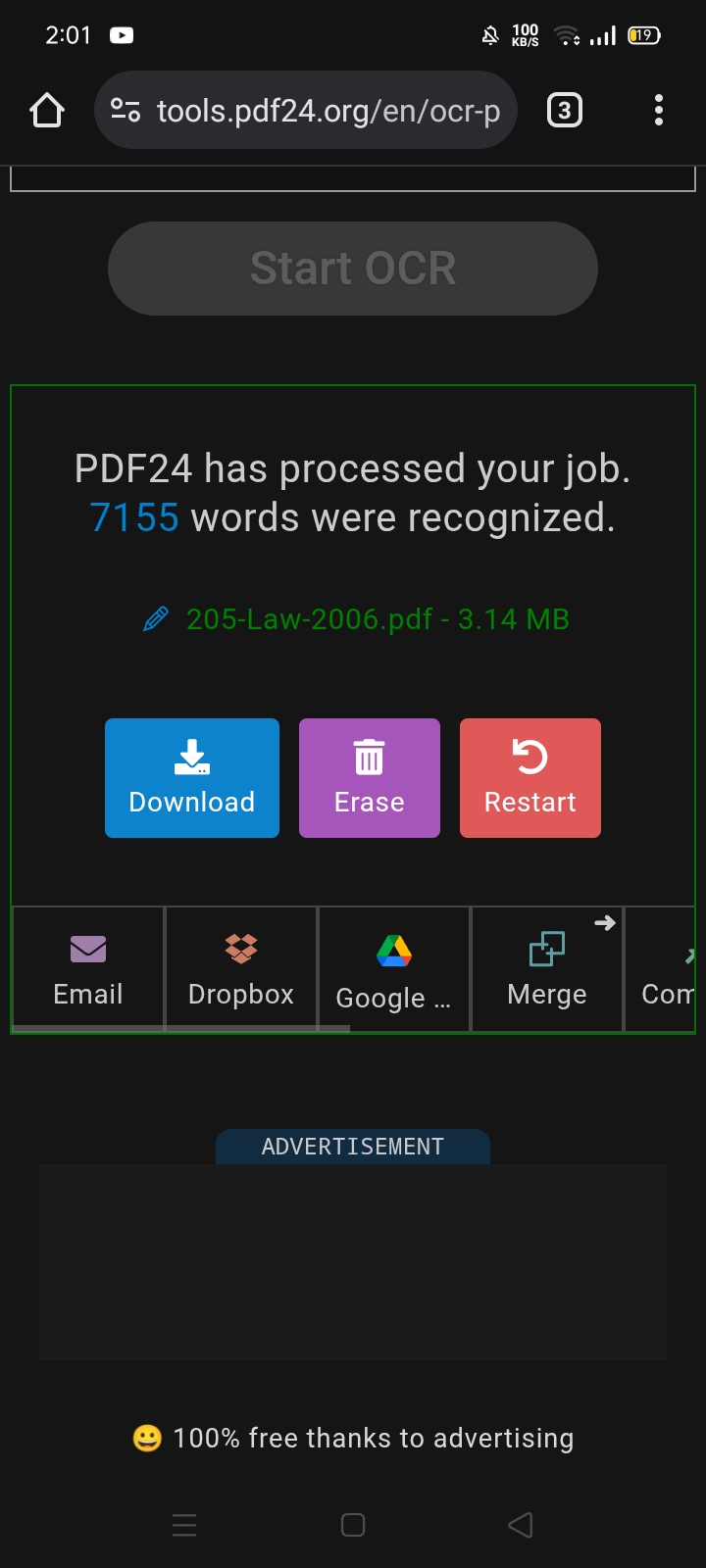
Task: Open recent apps from navigation bar
Action: point(184,1525)
